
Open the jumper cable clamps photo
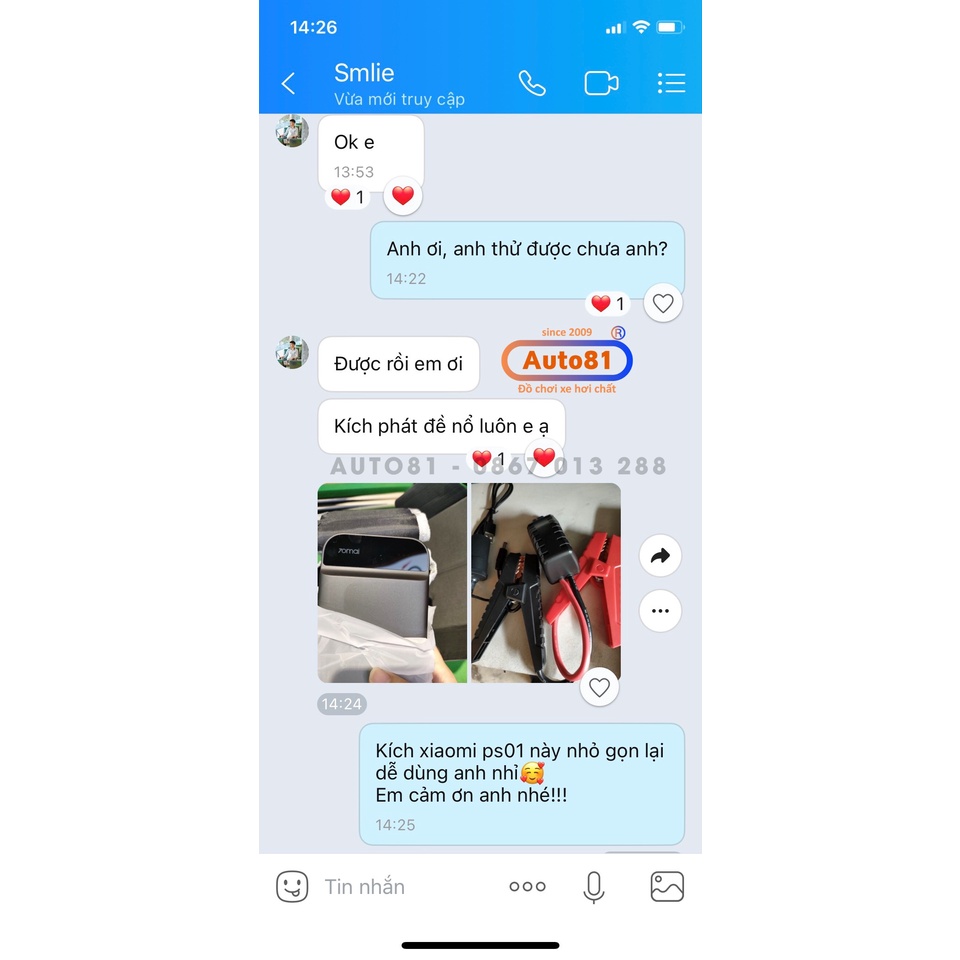tap(546, 583)
